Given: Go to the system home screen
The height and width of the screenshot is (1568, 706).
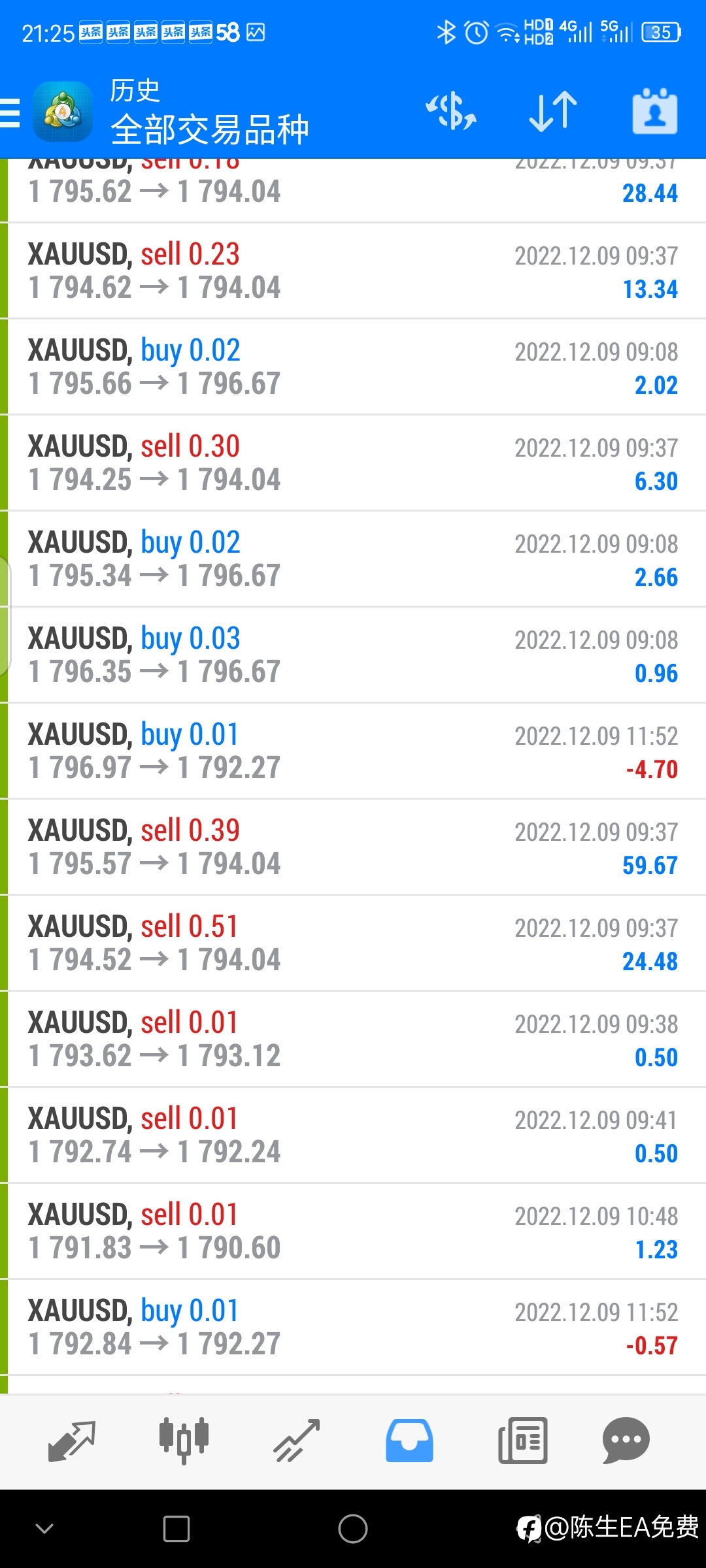Looking at the screenshot, I should [353, 1529].
